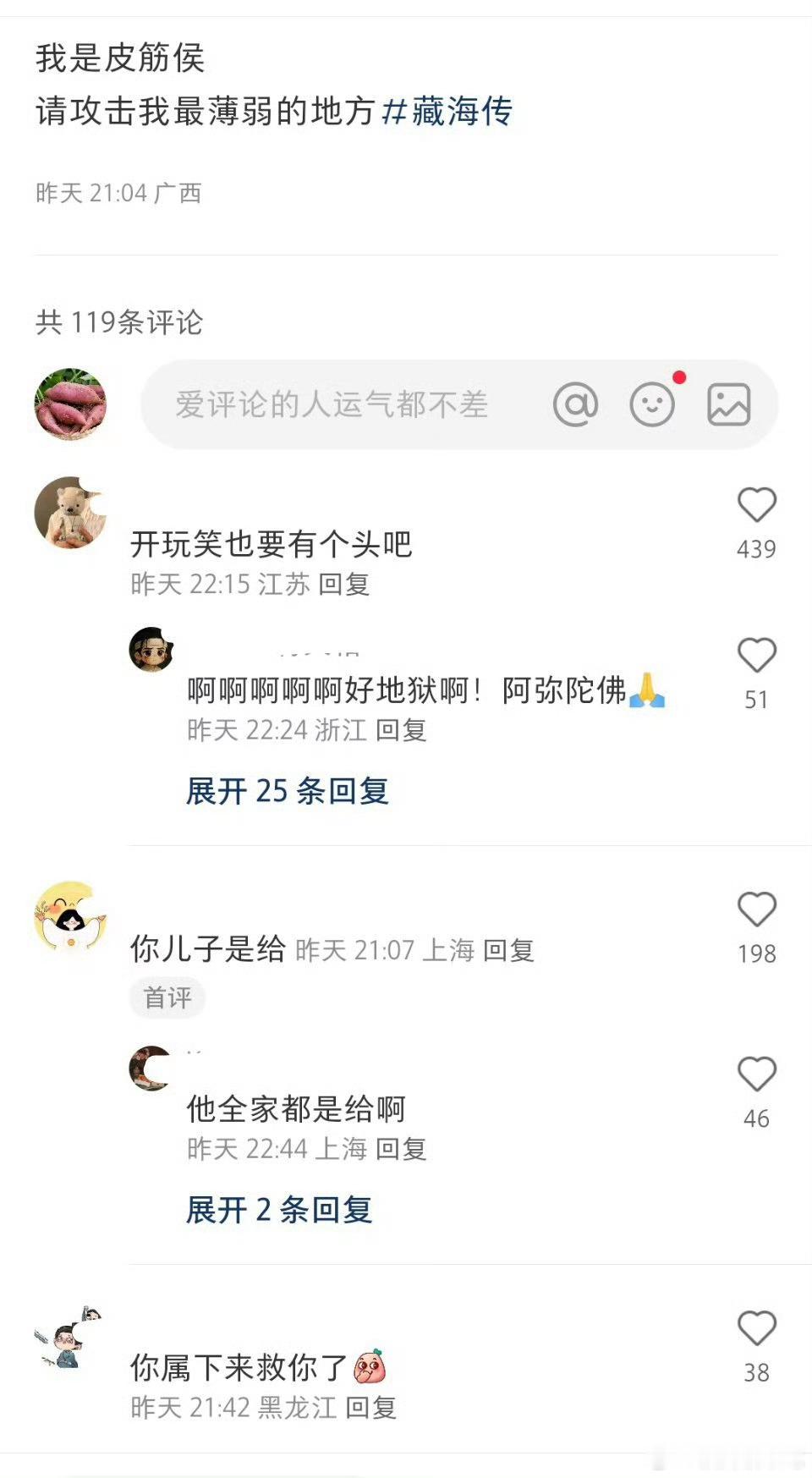Open the emoji picker icon
The height and width of the screenshot is (1478, 812).
pyautogui.click(x=652, y=404)
